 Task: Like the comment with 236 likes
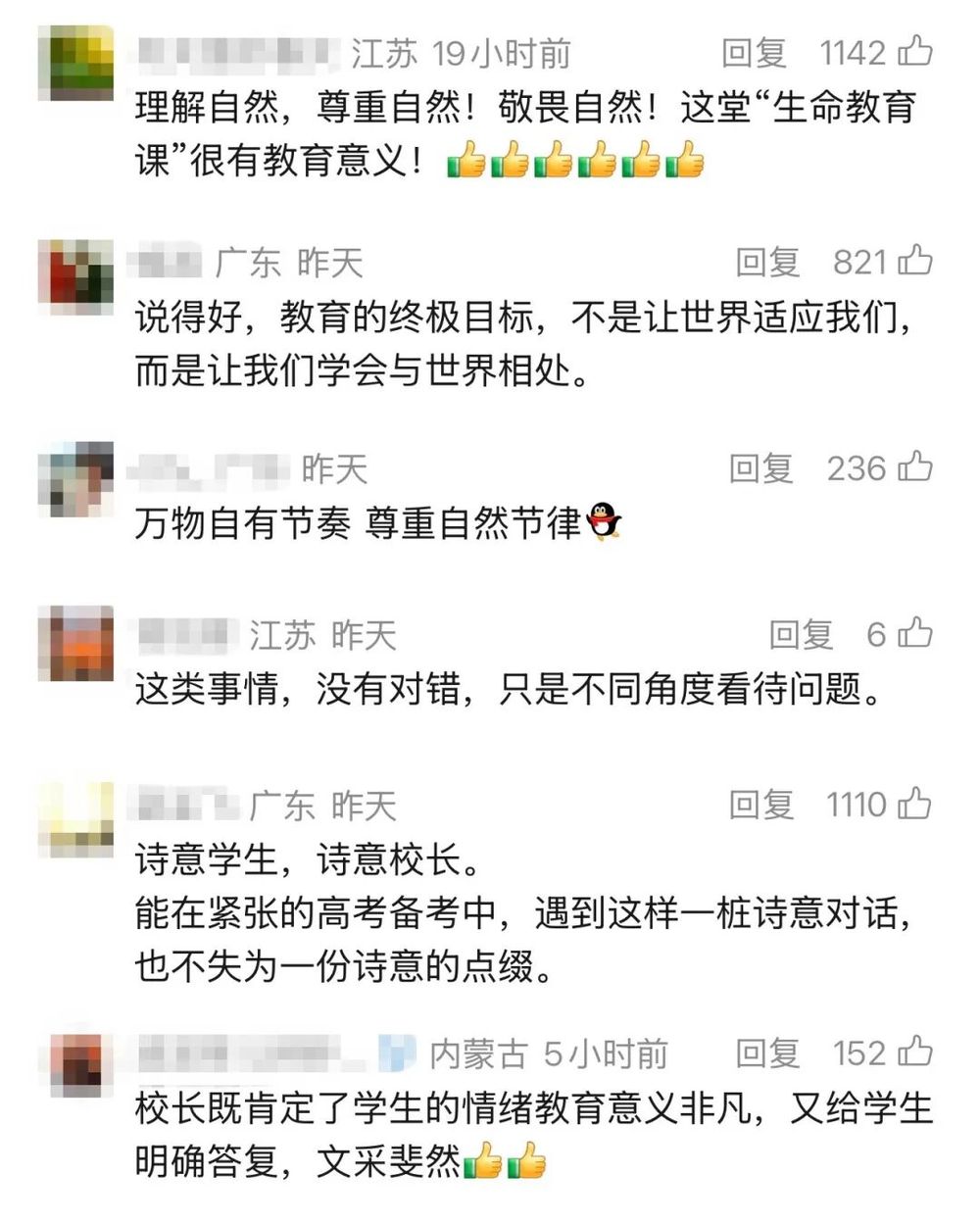(915, 466)
